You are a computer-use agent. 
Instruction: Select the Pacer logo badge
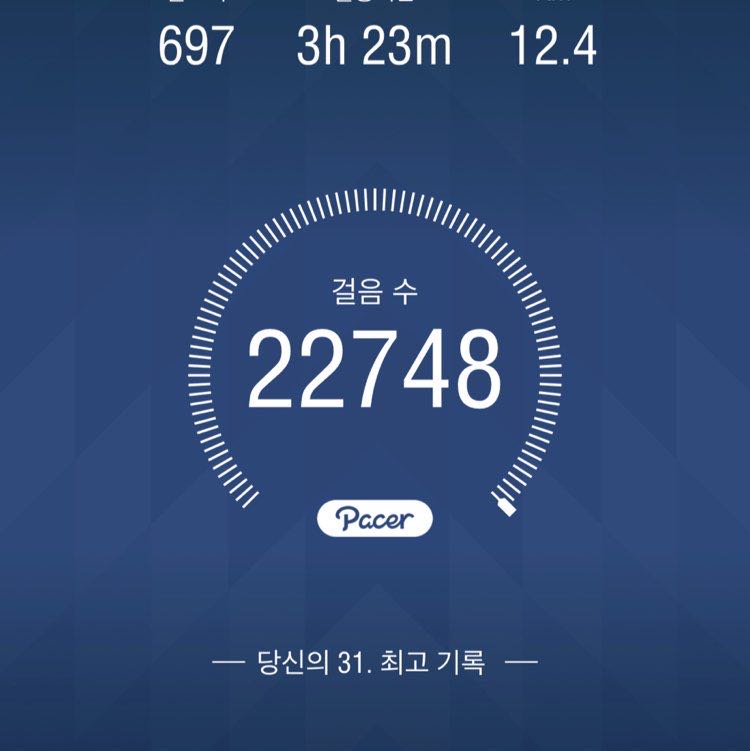(x=375, y=516)
